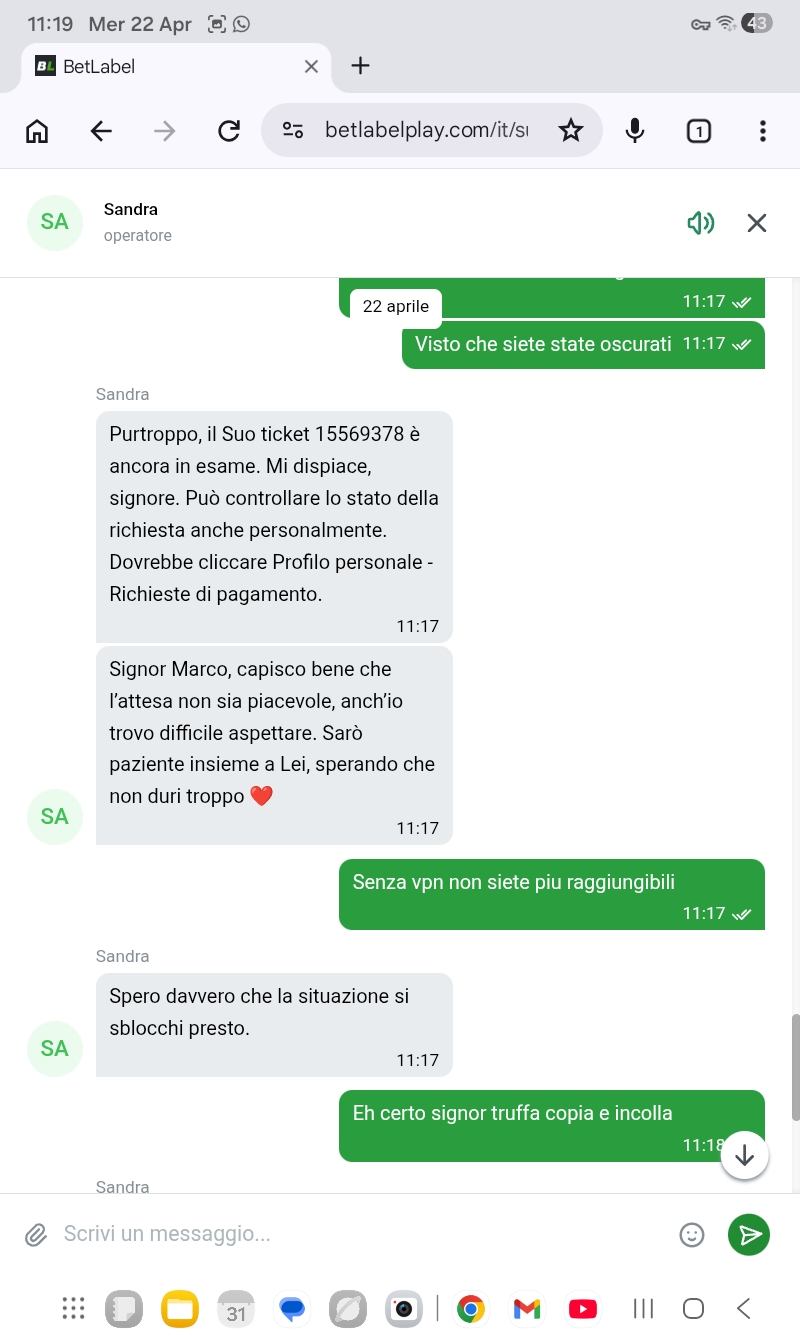The height and width of the screenshot is (1340, 800).
Task: Navigate back in browser history
Action: [x=101, y=131]
